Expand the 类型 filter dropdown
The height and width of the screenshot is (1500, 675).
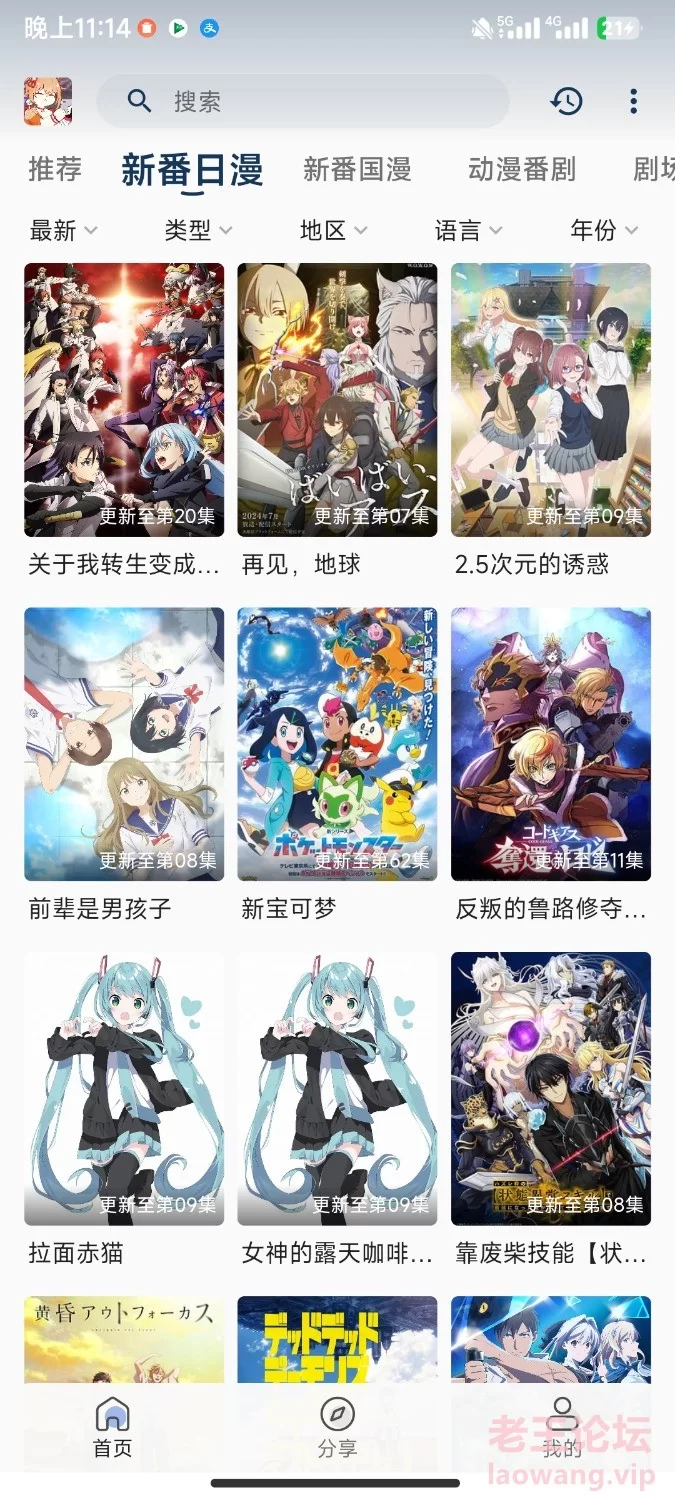(198, 230)
